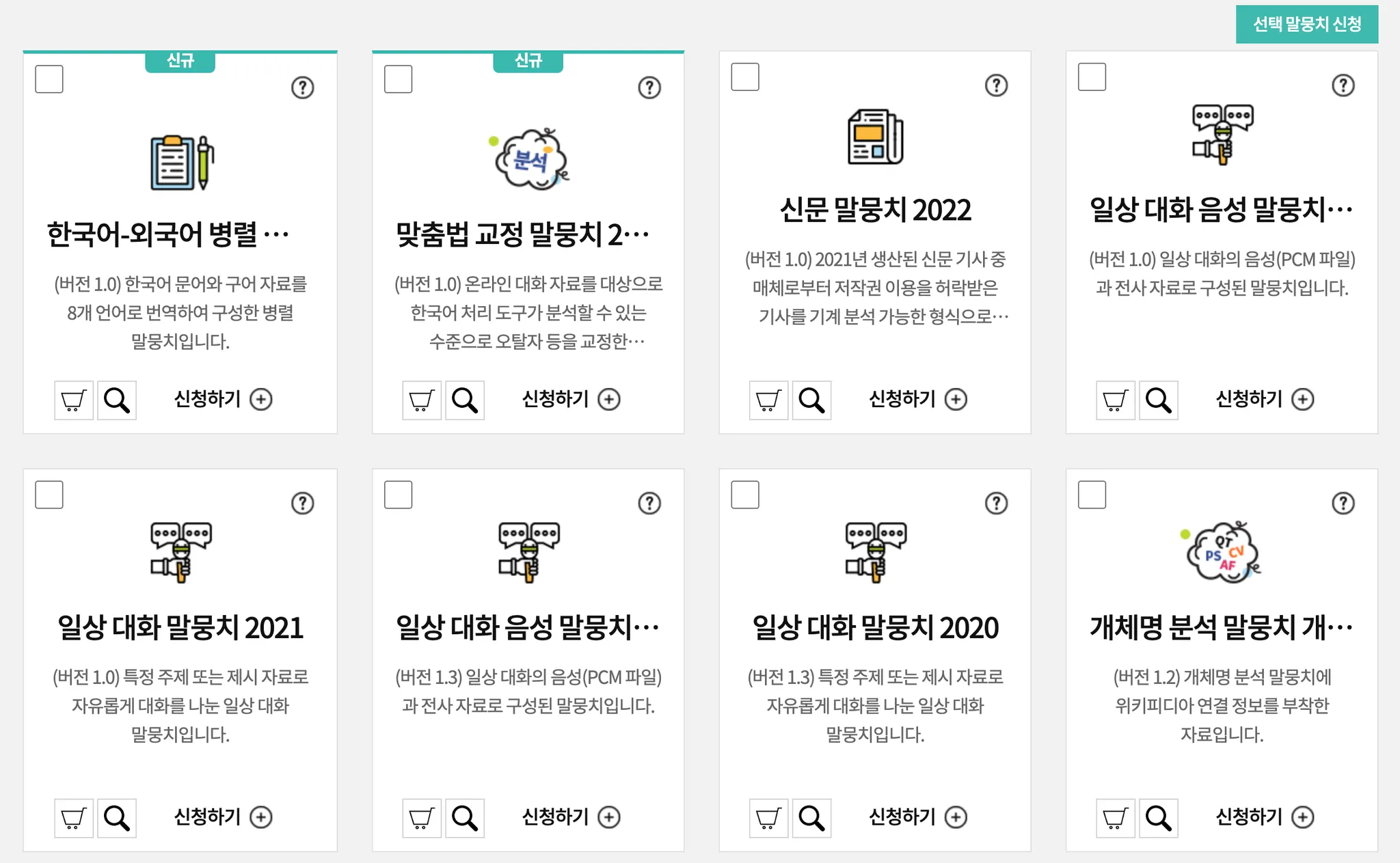The image size is (1400, 863).
Task: Tap the 선택 말뭉치 신청 button
Action: 1306,25
